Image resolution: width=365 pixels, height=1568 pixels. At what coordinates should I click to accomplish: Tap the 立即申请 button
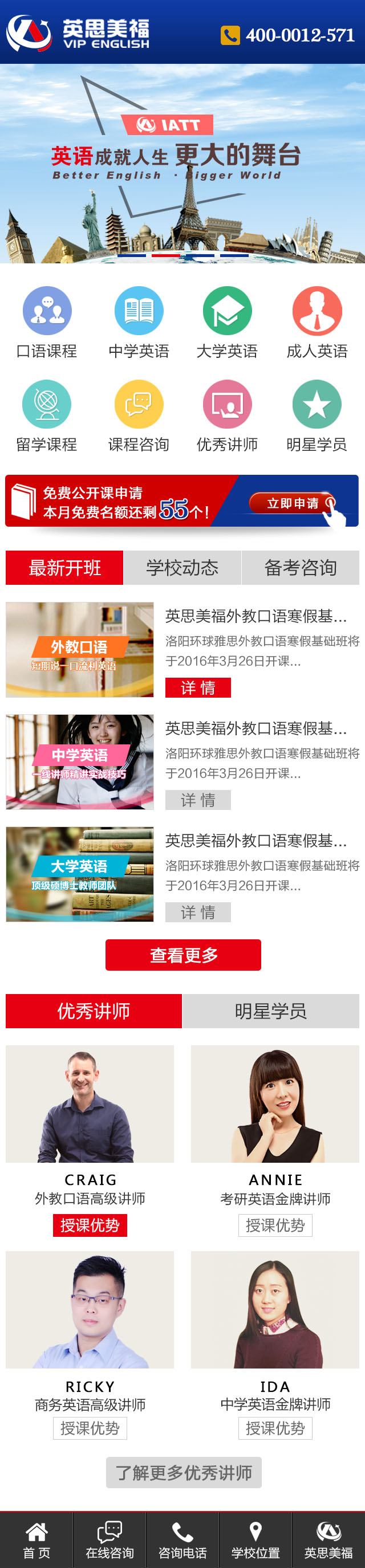[x=293, y=503]
